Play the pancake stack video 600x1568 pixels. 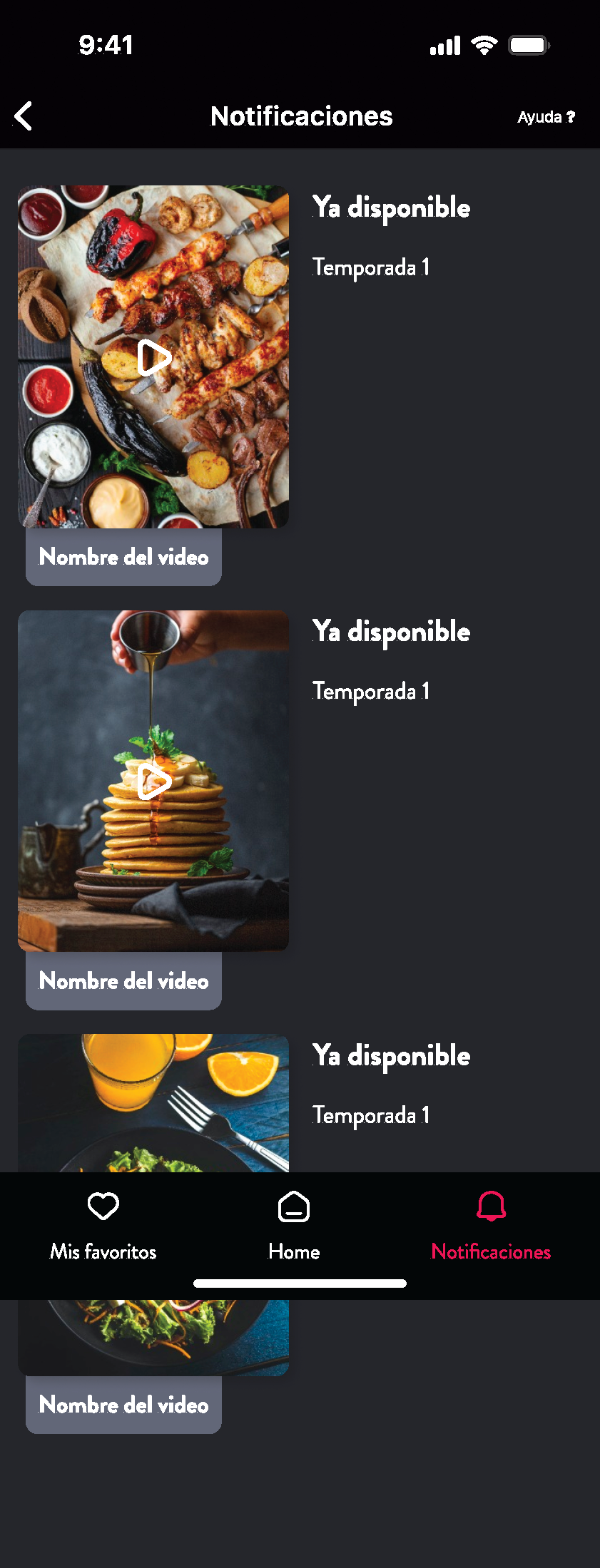tap(153, 782)
